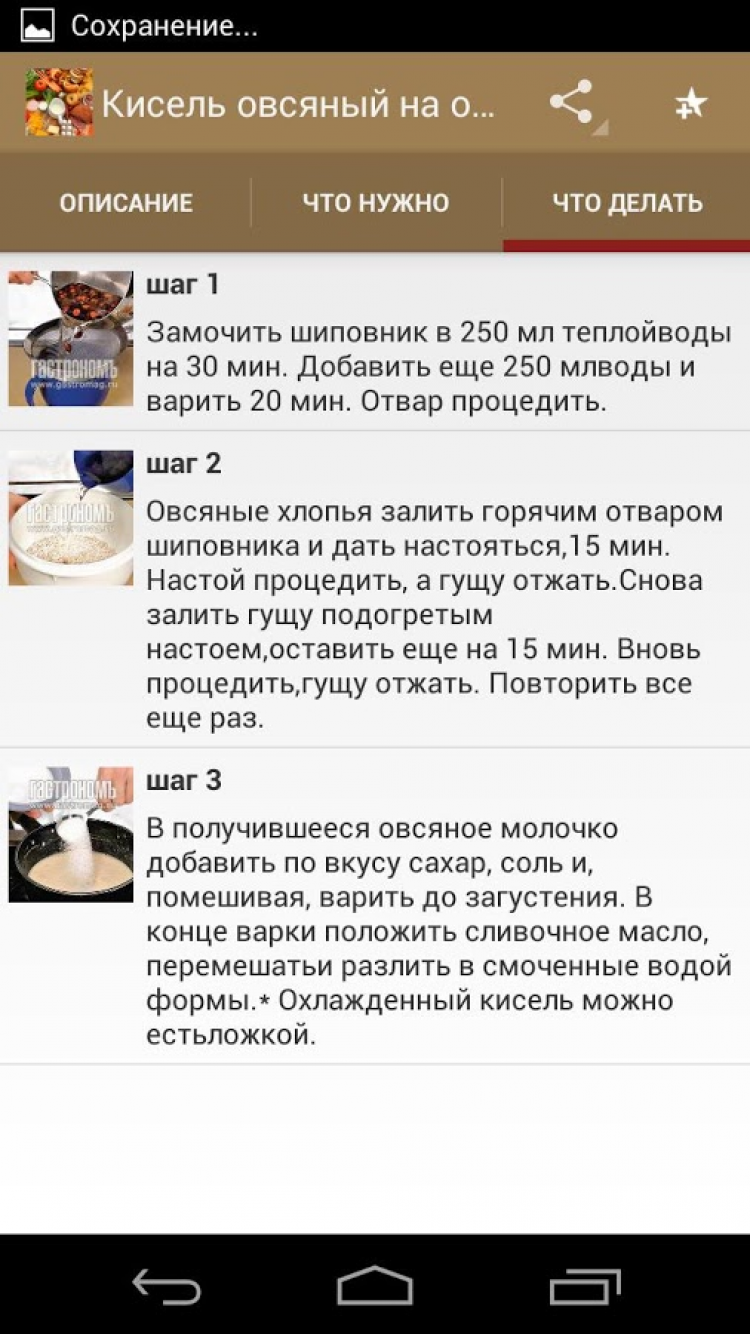Add the recipe to favorites
The height and width of the screenshot is (1334, 750).
coord(690,103)
